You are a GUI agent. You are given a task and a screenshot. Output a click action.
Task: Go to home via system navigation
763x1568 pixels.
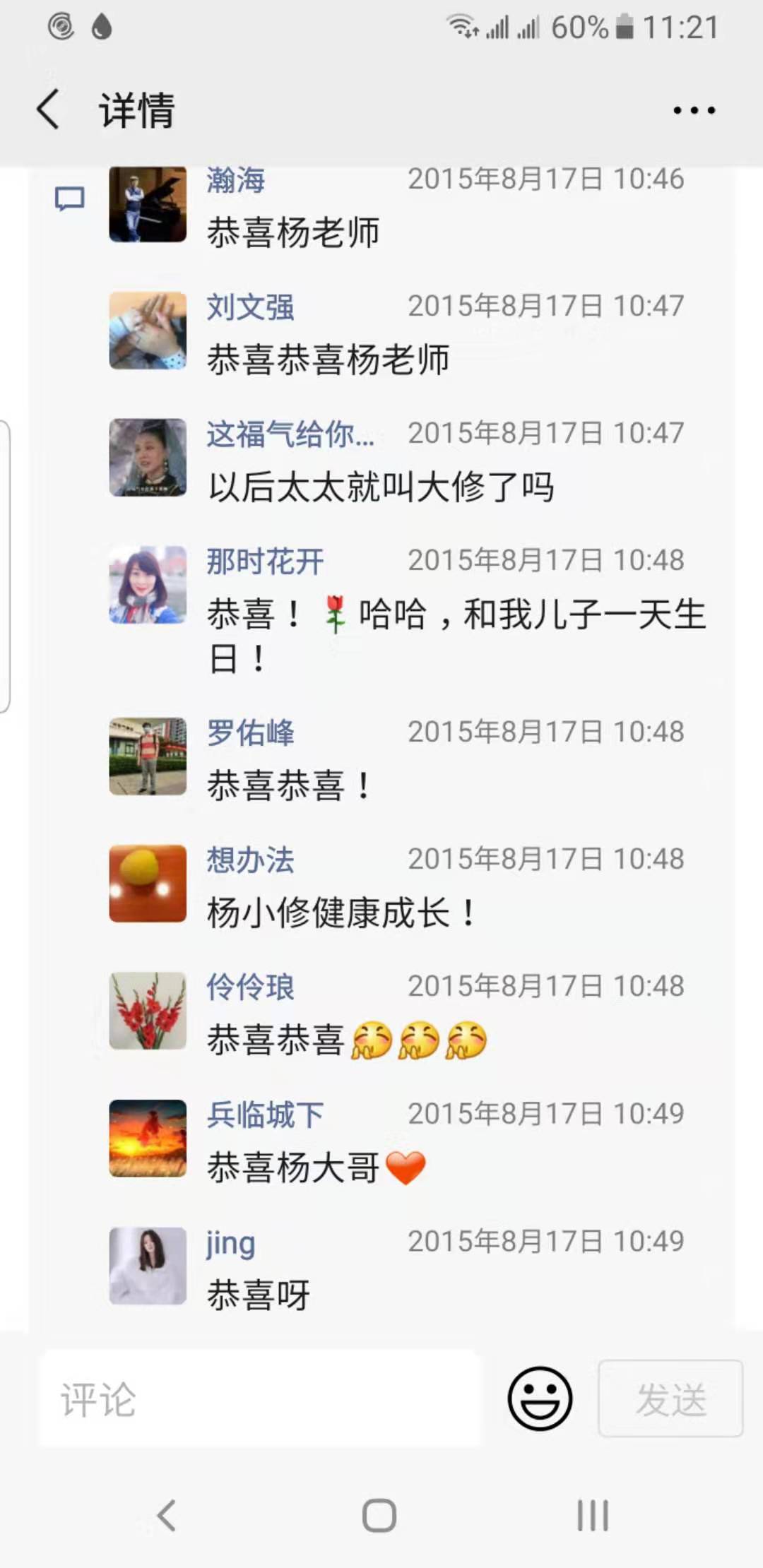[x=379, y=1516]
